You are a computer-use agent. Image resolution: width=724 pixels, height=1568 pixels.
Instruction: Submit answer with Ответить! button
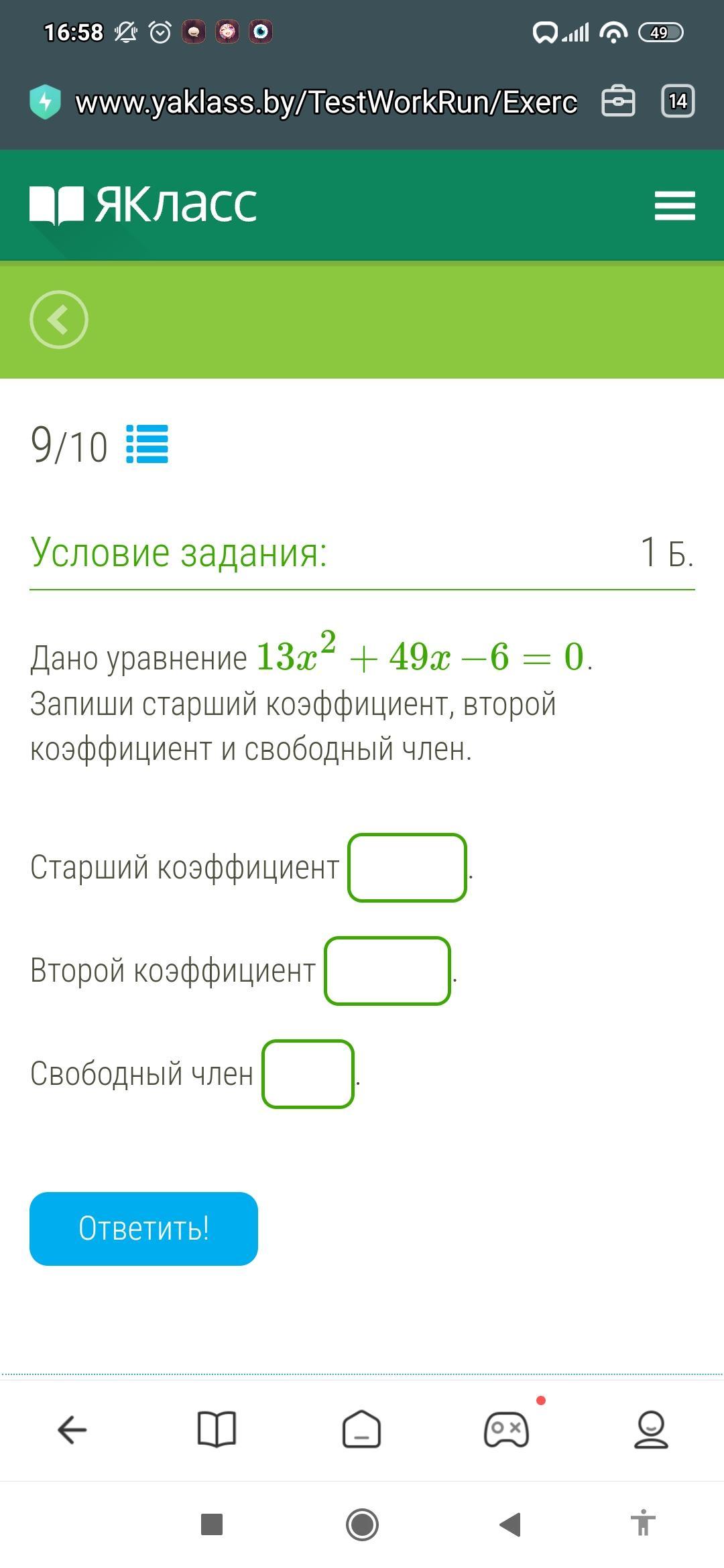(x=143, y=1228)
